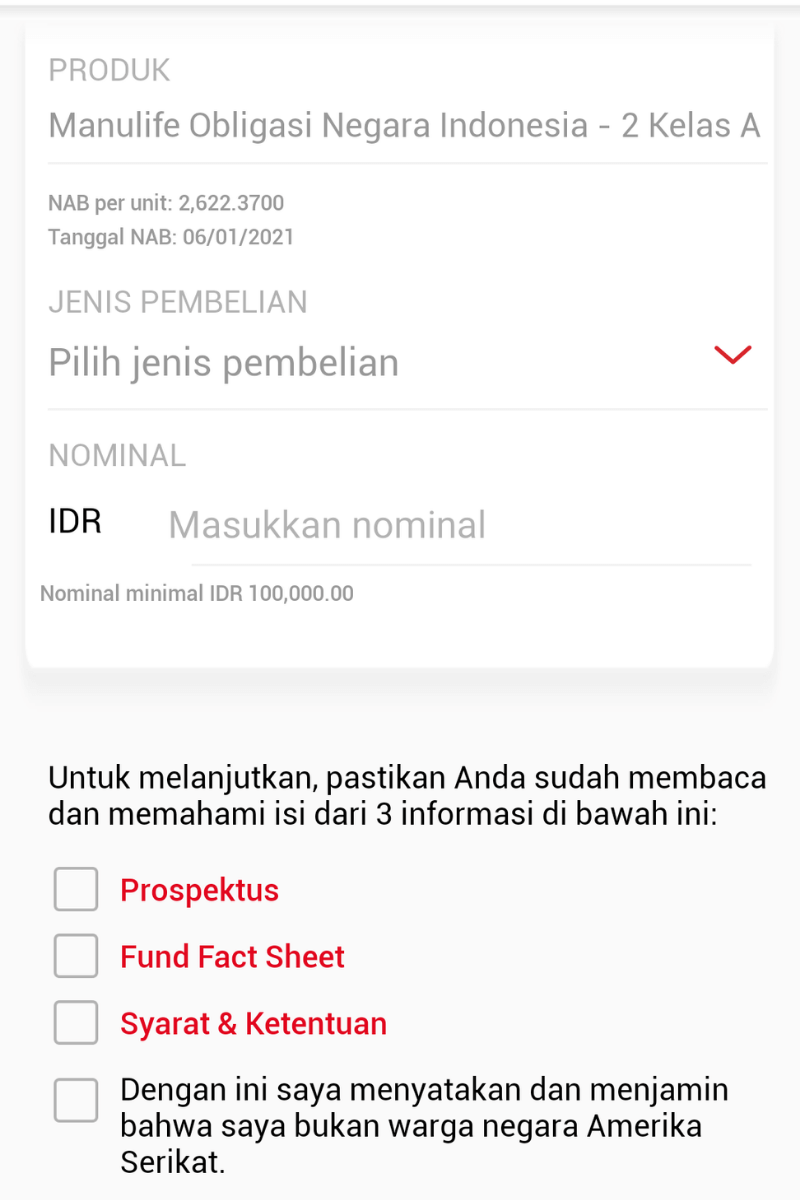Select the IDR currency label
Image resolution: width=800 pixels, height=1200 pixels.
[x=74, y=521]
